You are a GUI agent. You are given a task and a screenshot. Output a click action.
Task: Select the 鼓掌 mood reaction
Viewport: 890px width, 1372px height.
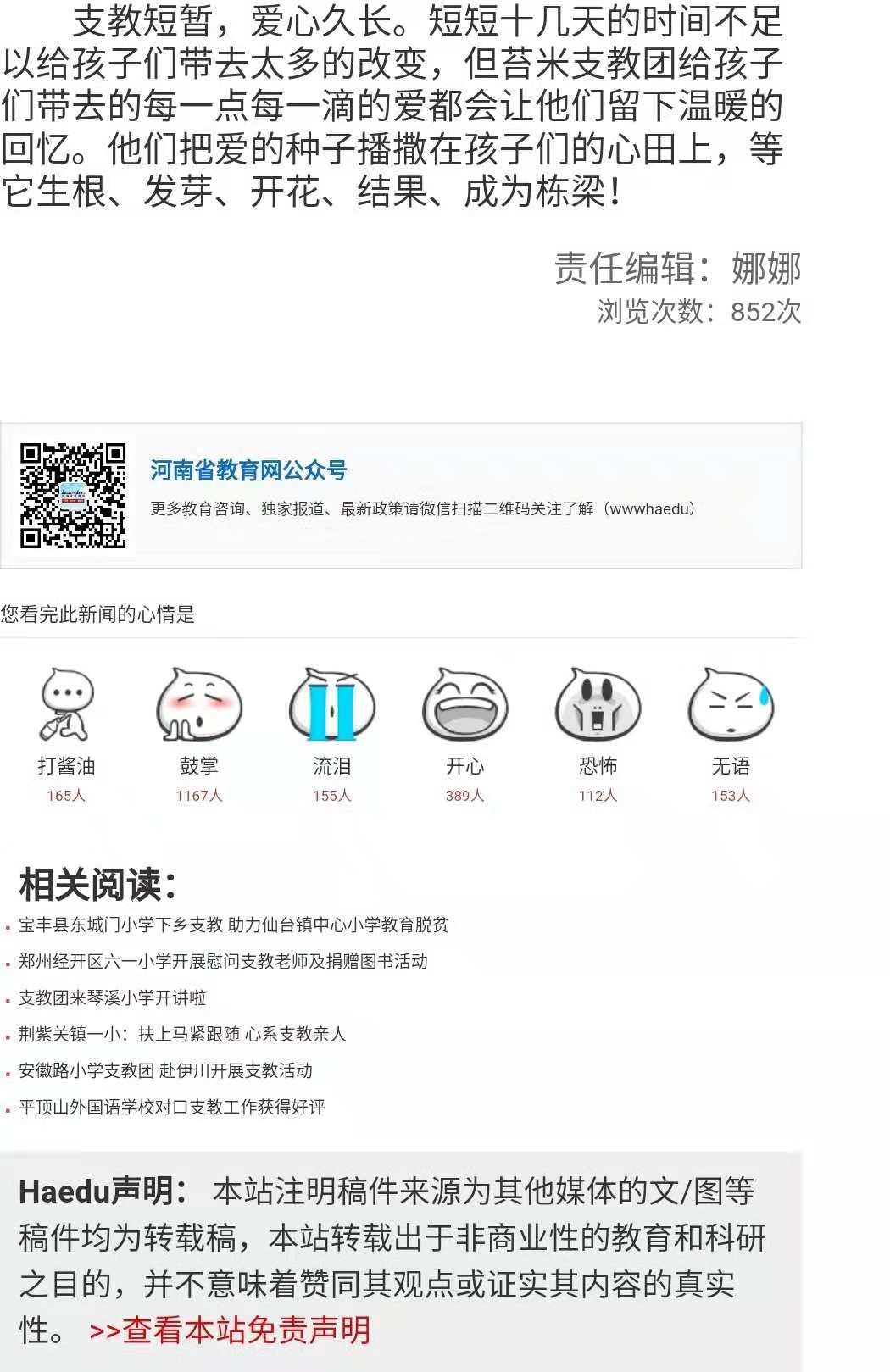pos(199,705)
